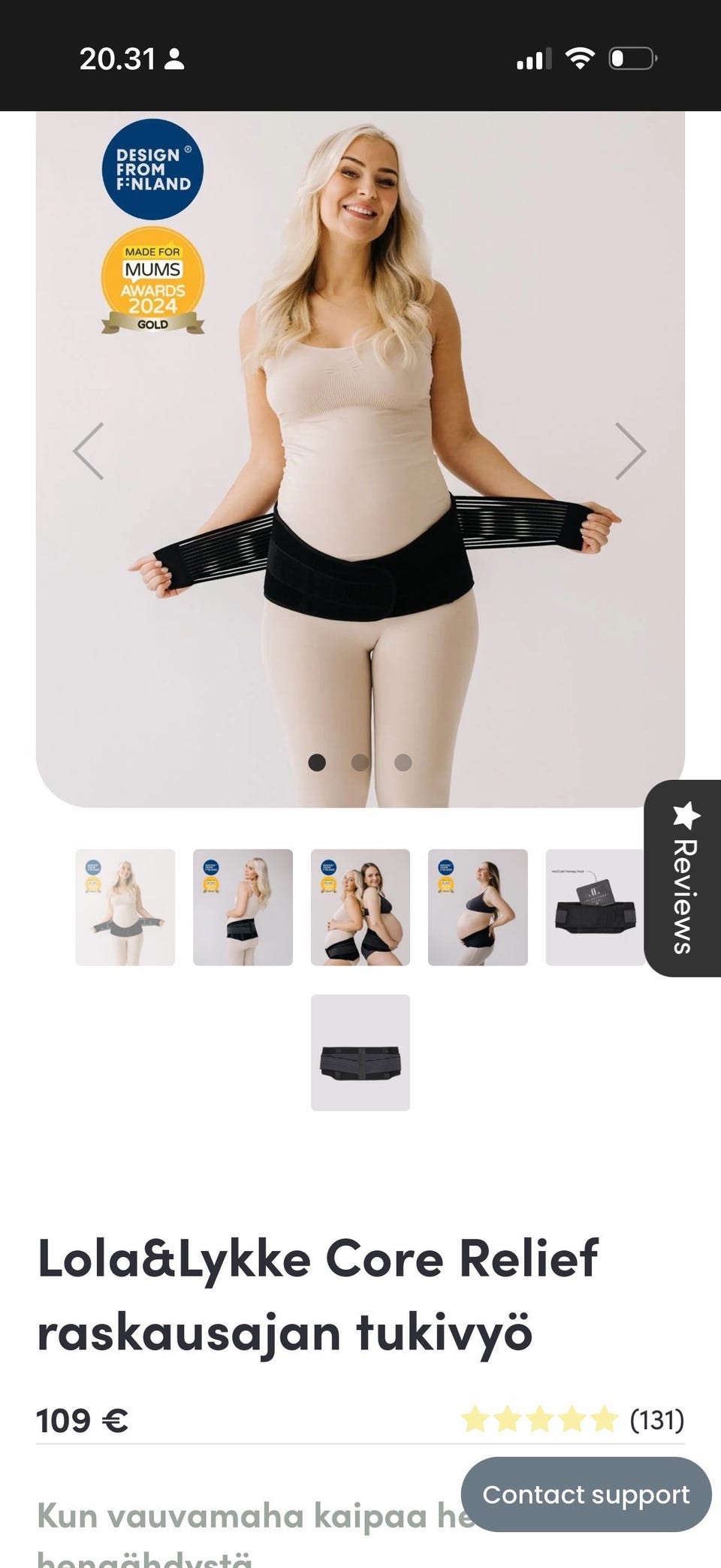Select thumbnail showing belt from behind
Image resolution: width=721 pixels, height=1568 pixels.
243,907
